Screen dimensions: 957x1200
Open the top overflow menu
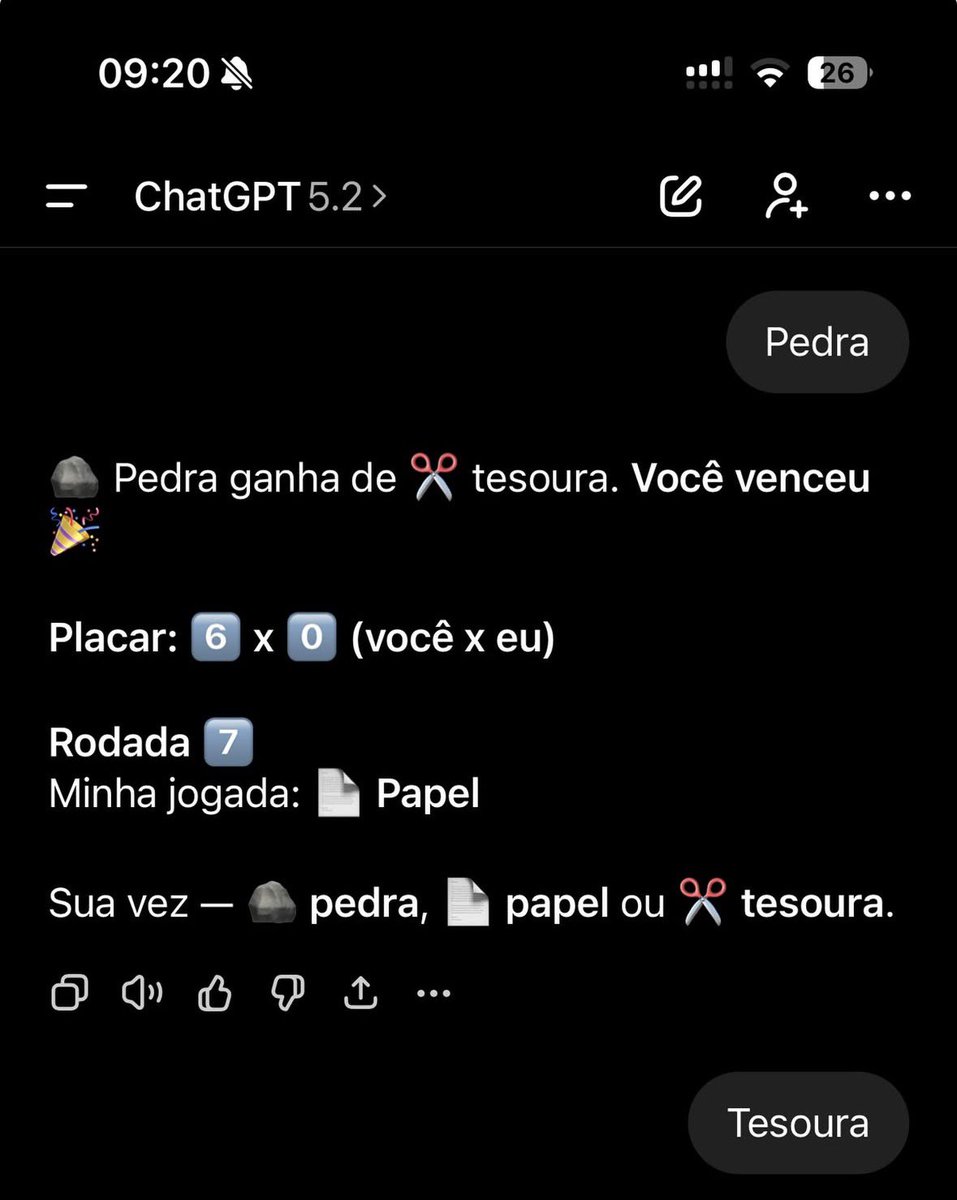(890, 196)
